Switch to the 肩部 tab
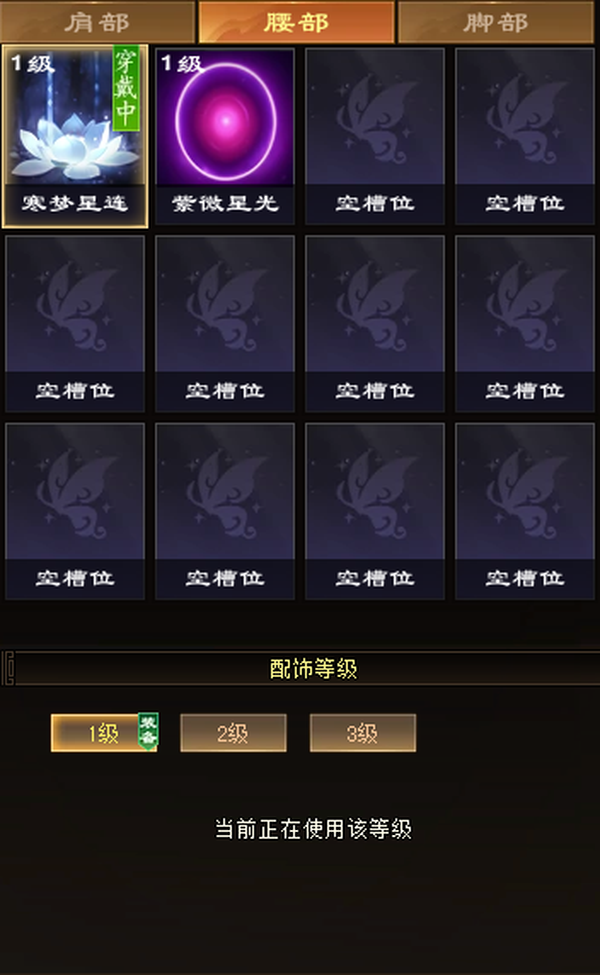 coord(97,22)
